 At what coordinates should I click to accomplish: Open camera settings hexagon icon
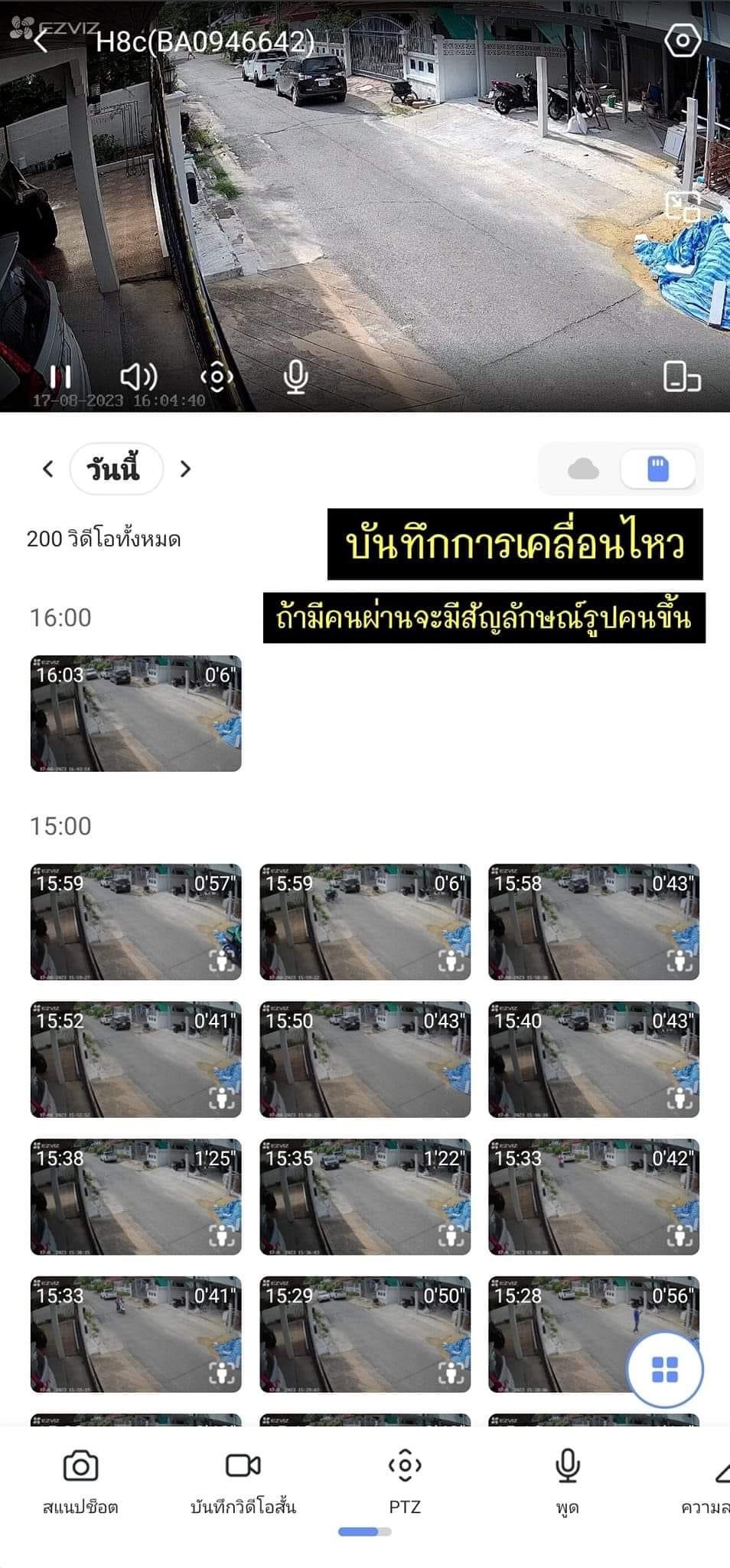click(682, 40)
